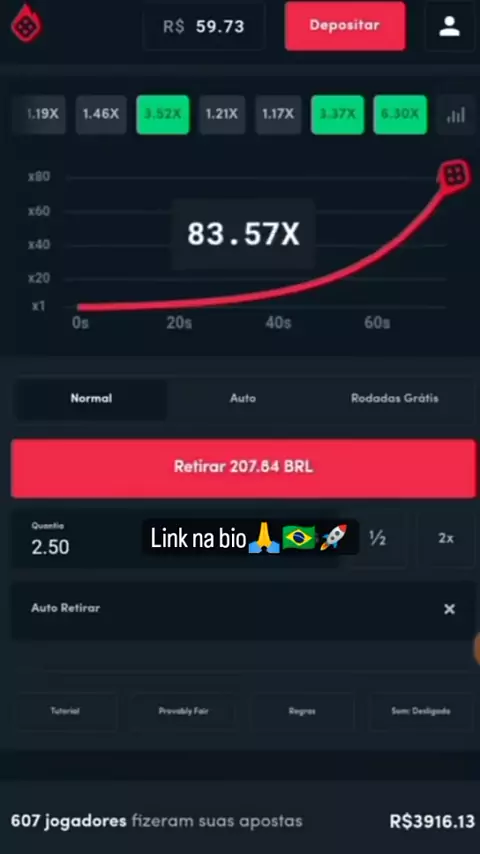Image resolution: width=480 pixels, height=854 pixels.
Task: Open Provably Fair info
Action: [184, 711]
